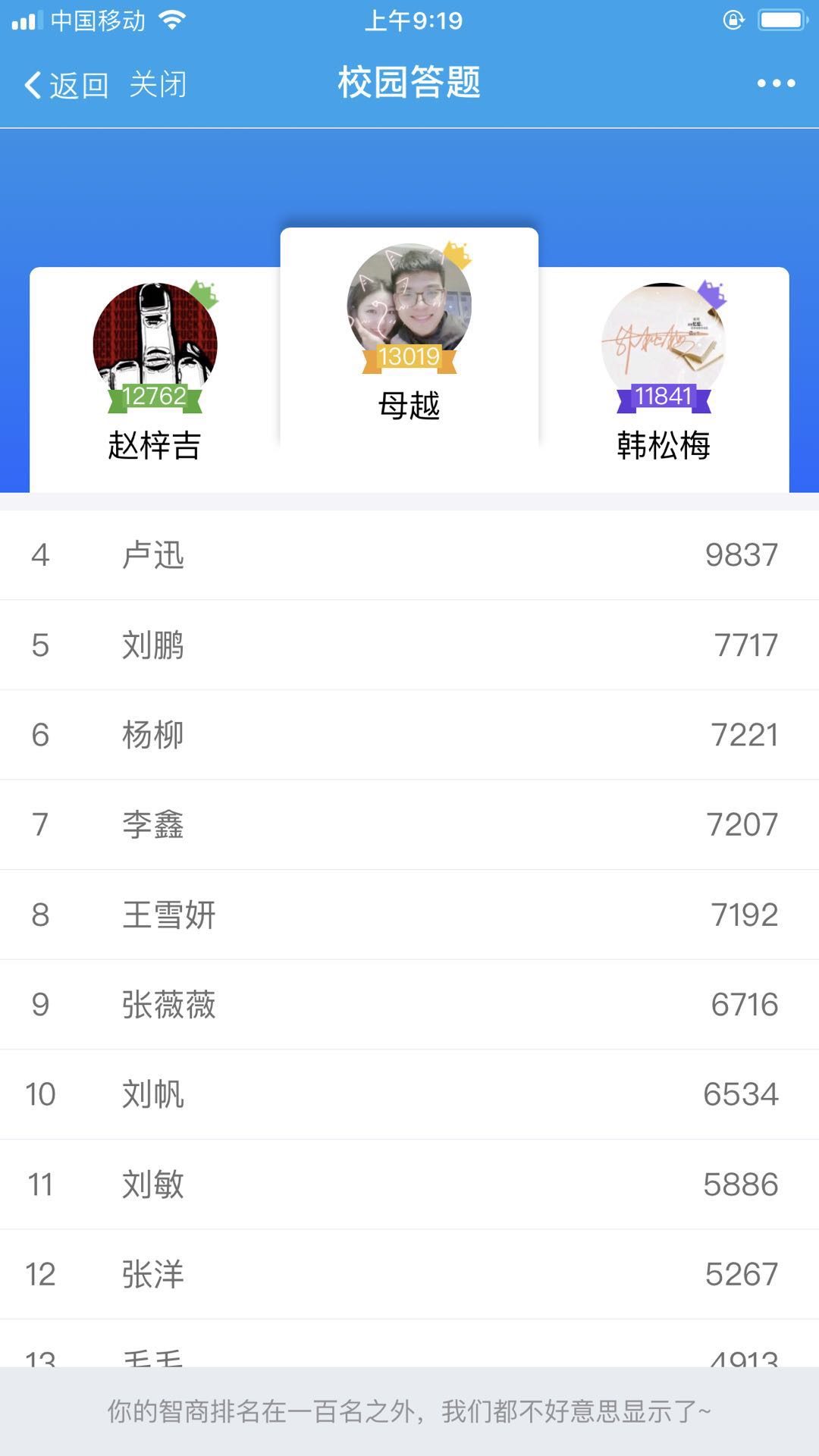819x1456 pixels.
Task: Go back via 返回 button
Action: point(67,85)
